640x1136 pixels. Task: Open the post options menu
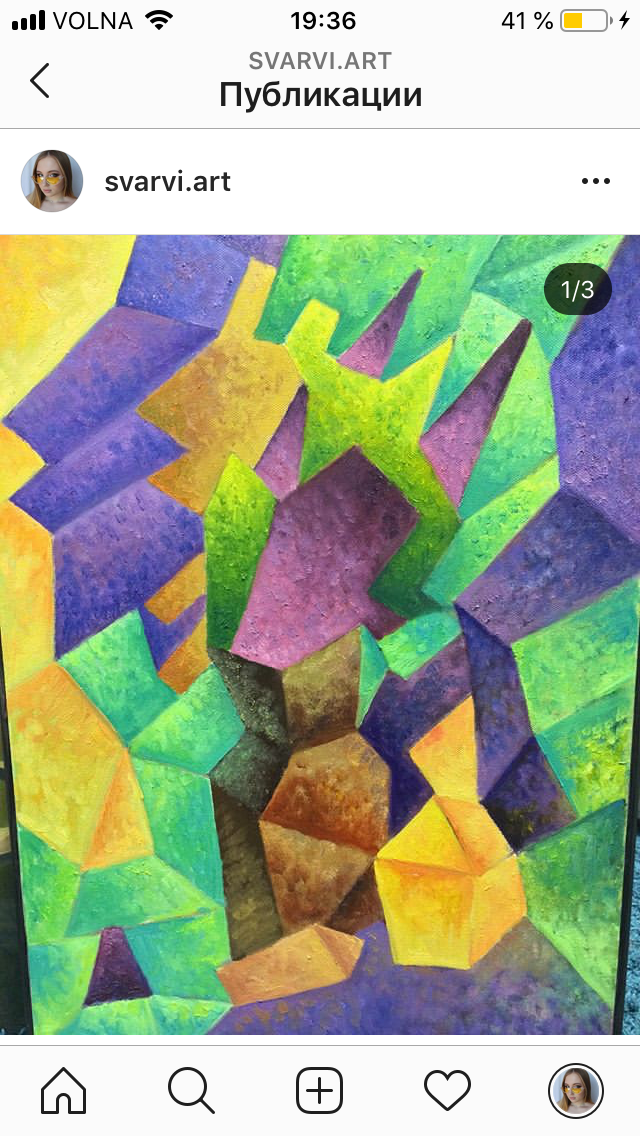coord(595,181)
